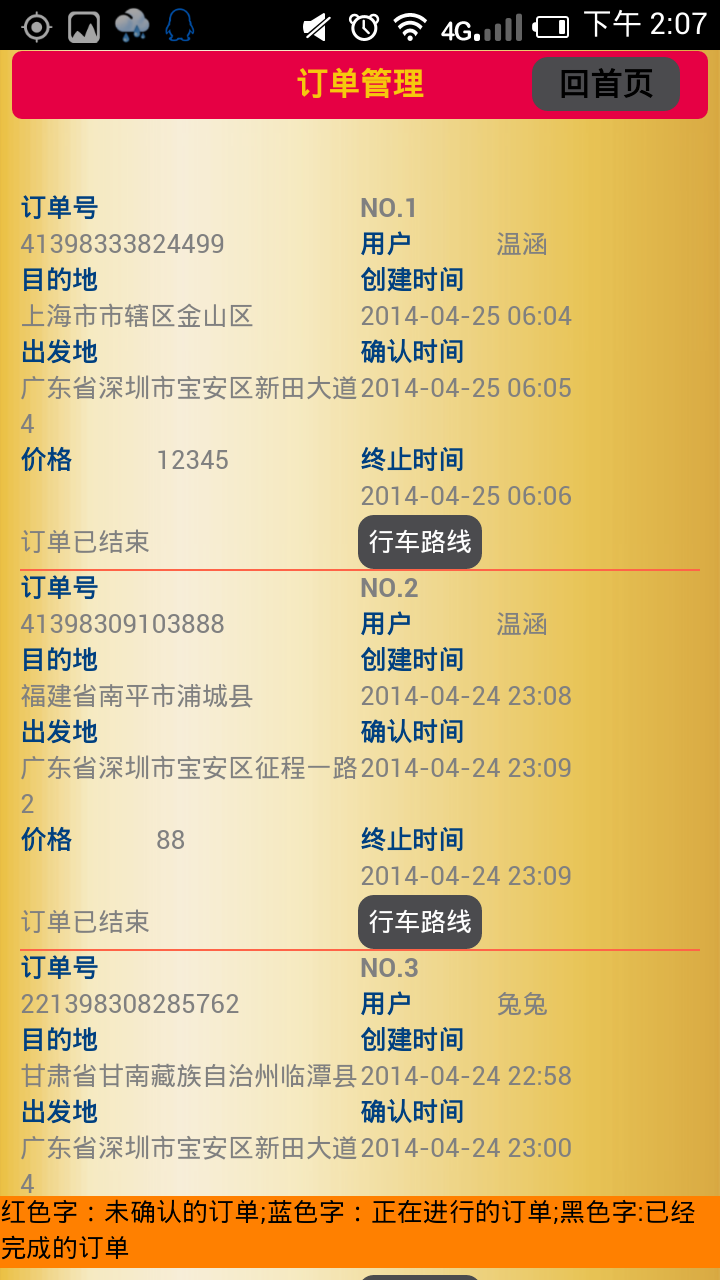View 行车路线 for order NO.2

pos(420,922)
